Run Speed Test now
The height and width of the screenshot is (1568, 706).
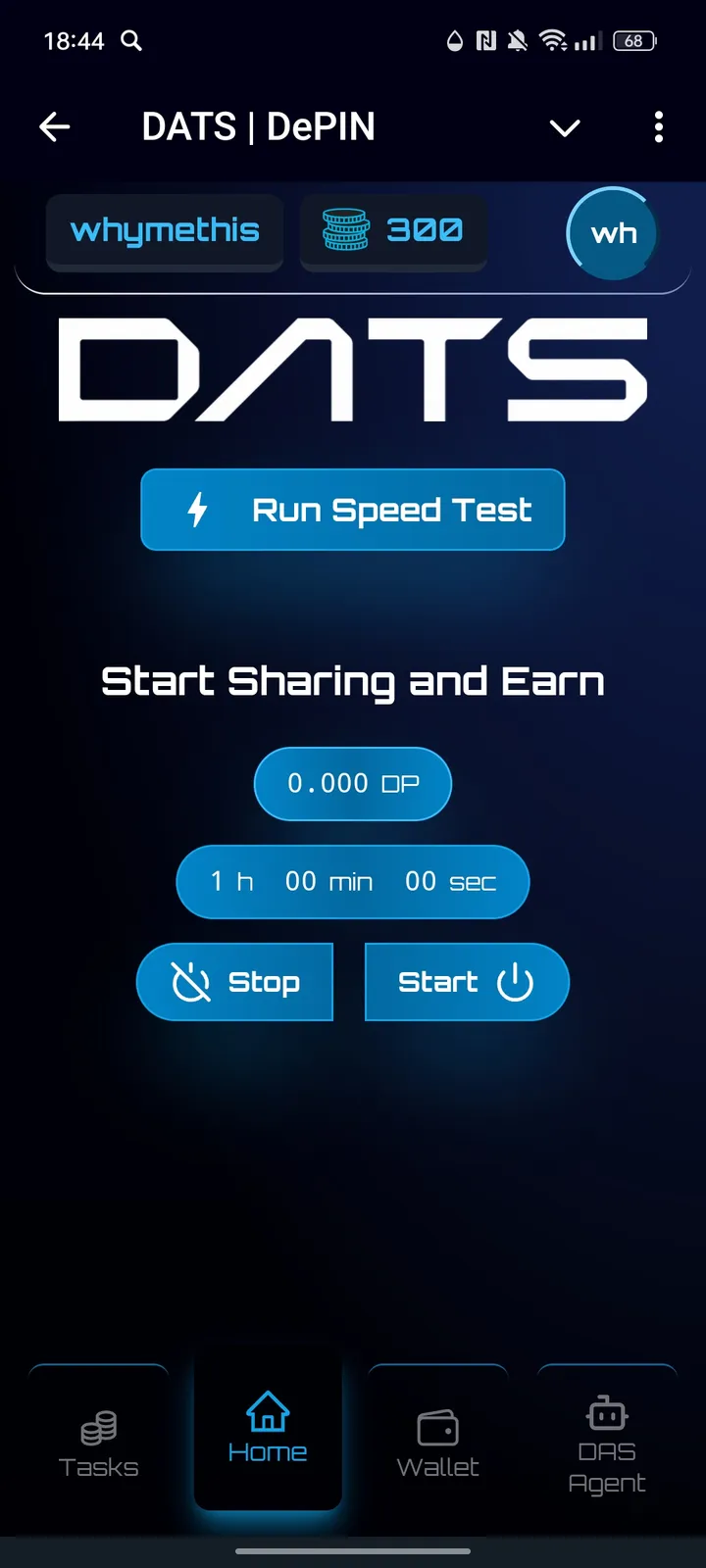coord(353,510)
